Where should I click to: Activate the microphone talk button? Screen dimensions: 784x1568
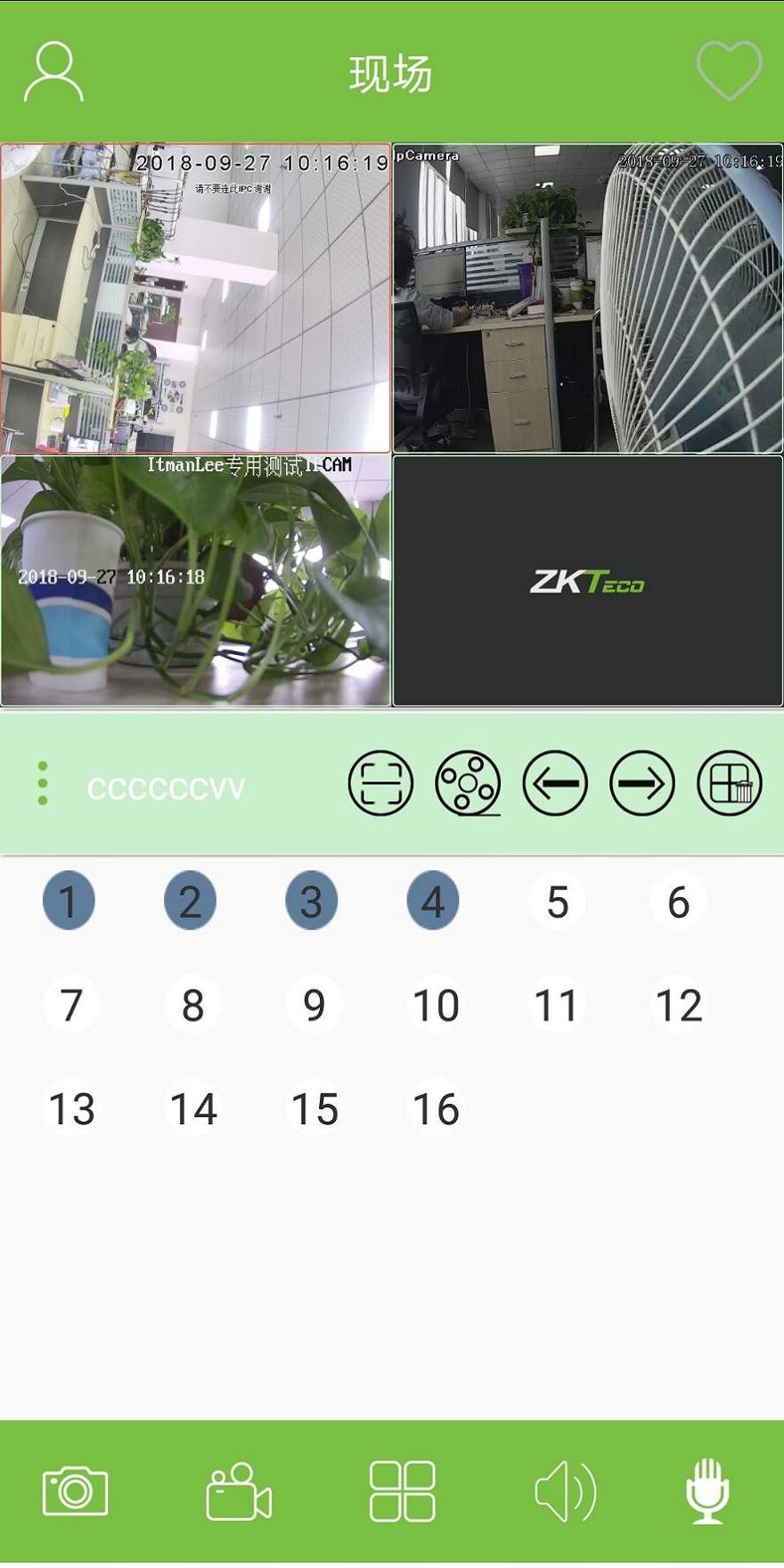(x=707, y=1491)
